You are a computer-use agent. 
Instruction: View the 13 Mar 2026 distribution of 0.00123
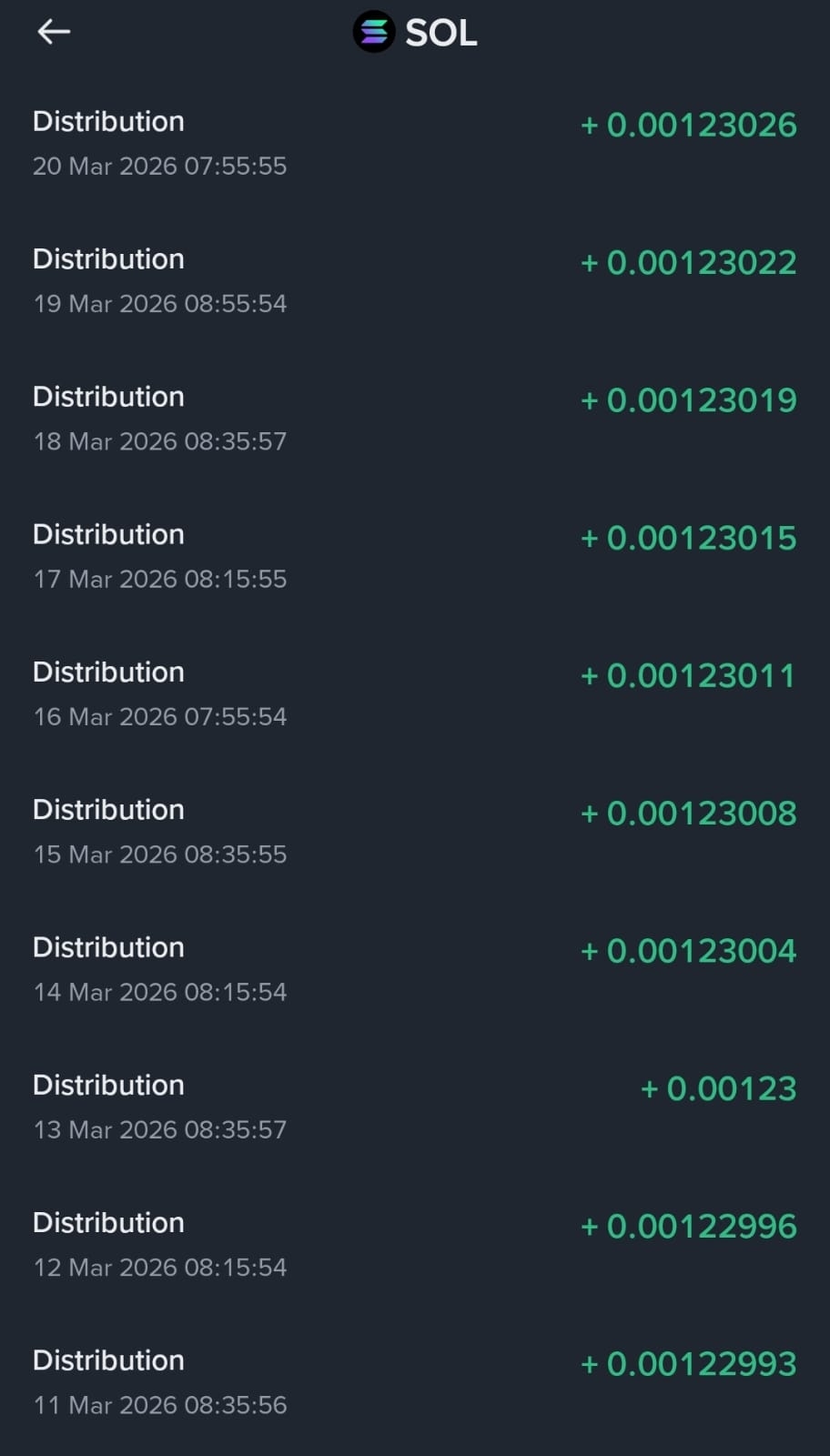pyautogui.click(x=414, y=1106)
